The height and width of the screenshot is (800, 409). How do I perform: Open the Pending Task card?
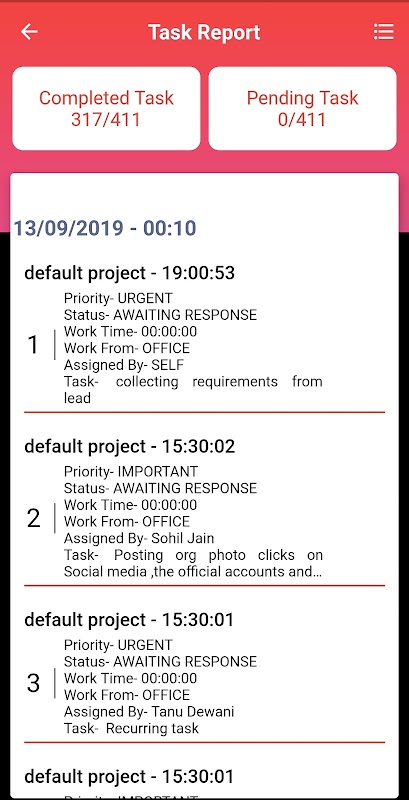[302, 108]
